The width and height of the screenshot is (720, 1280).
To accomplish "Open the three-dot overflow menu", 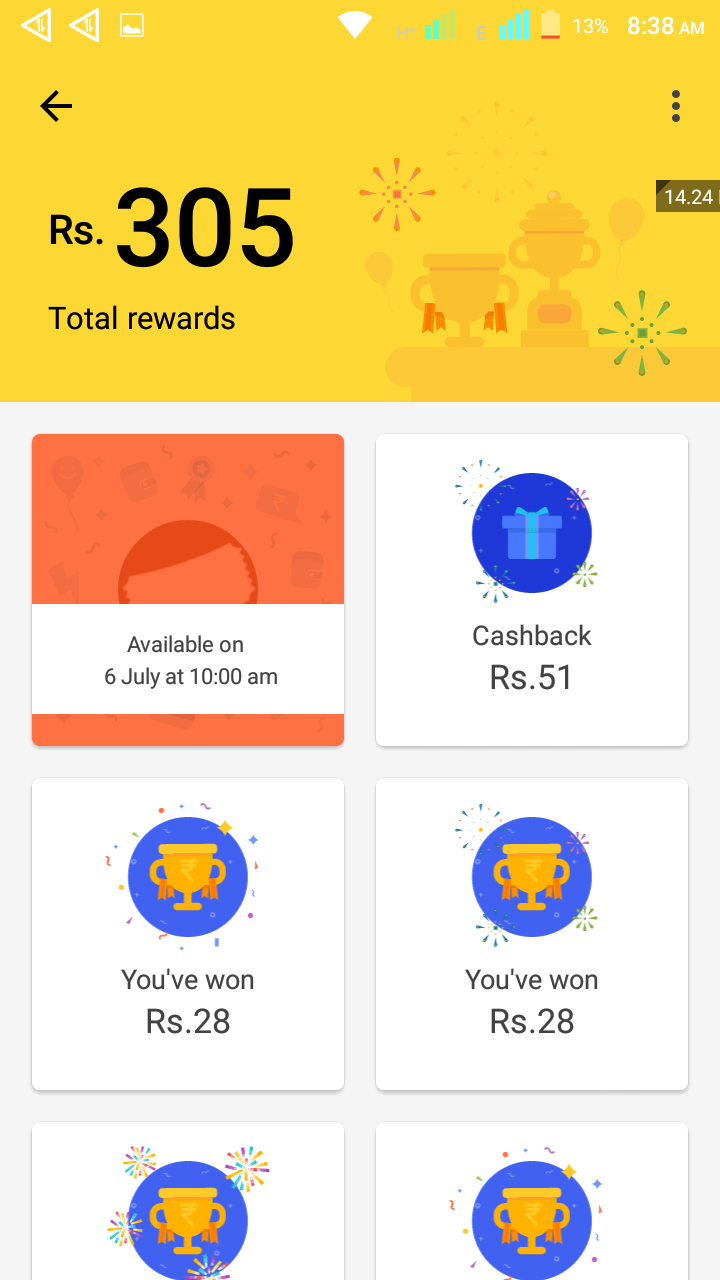I will pos(676,106).
